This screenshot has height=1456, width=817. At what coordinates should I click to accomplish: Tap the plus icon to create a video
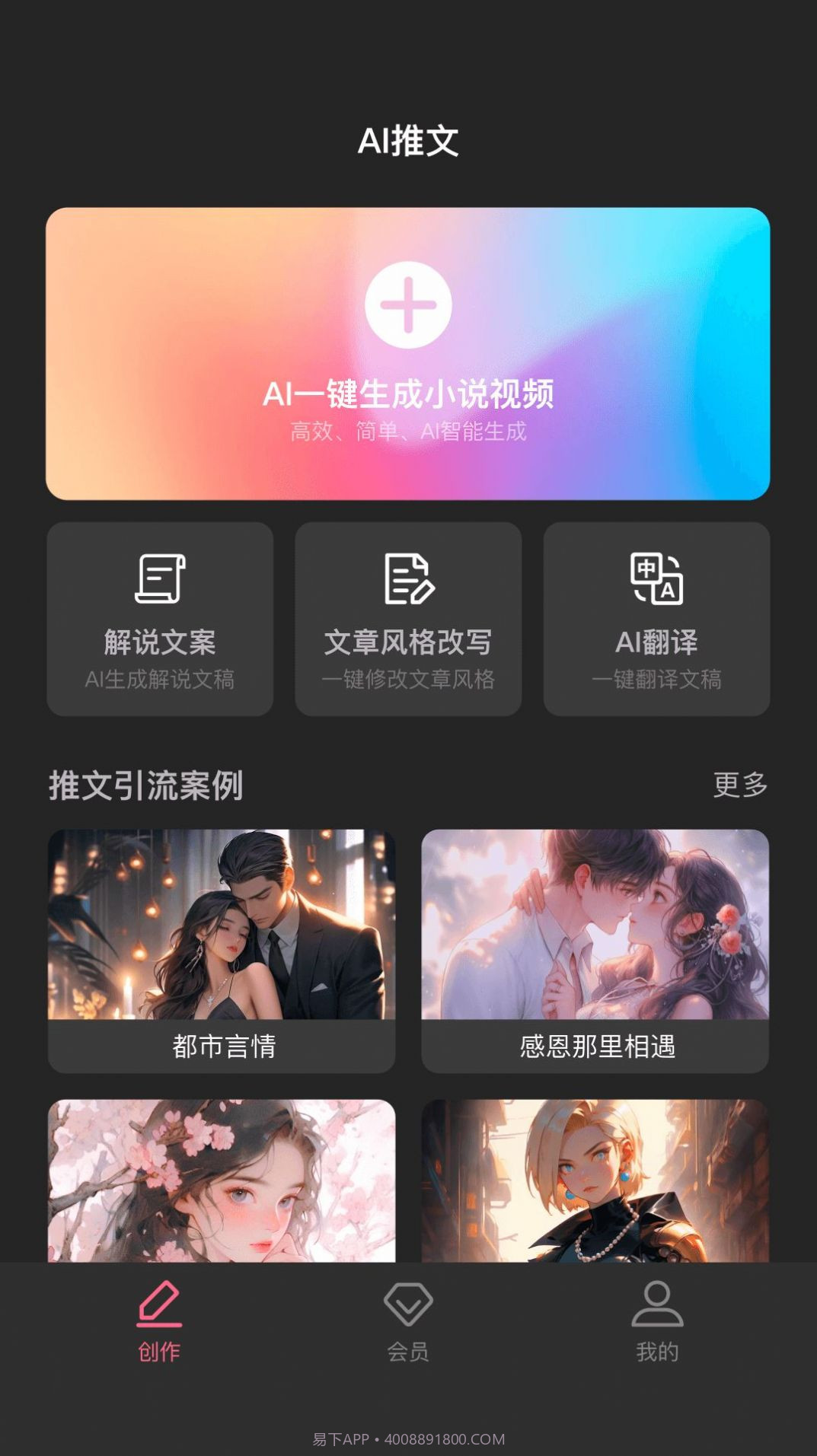(x=408, y=304)
